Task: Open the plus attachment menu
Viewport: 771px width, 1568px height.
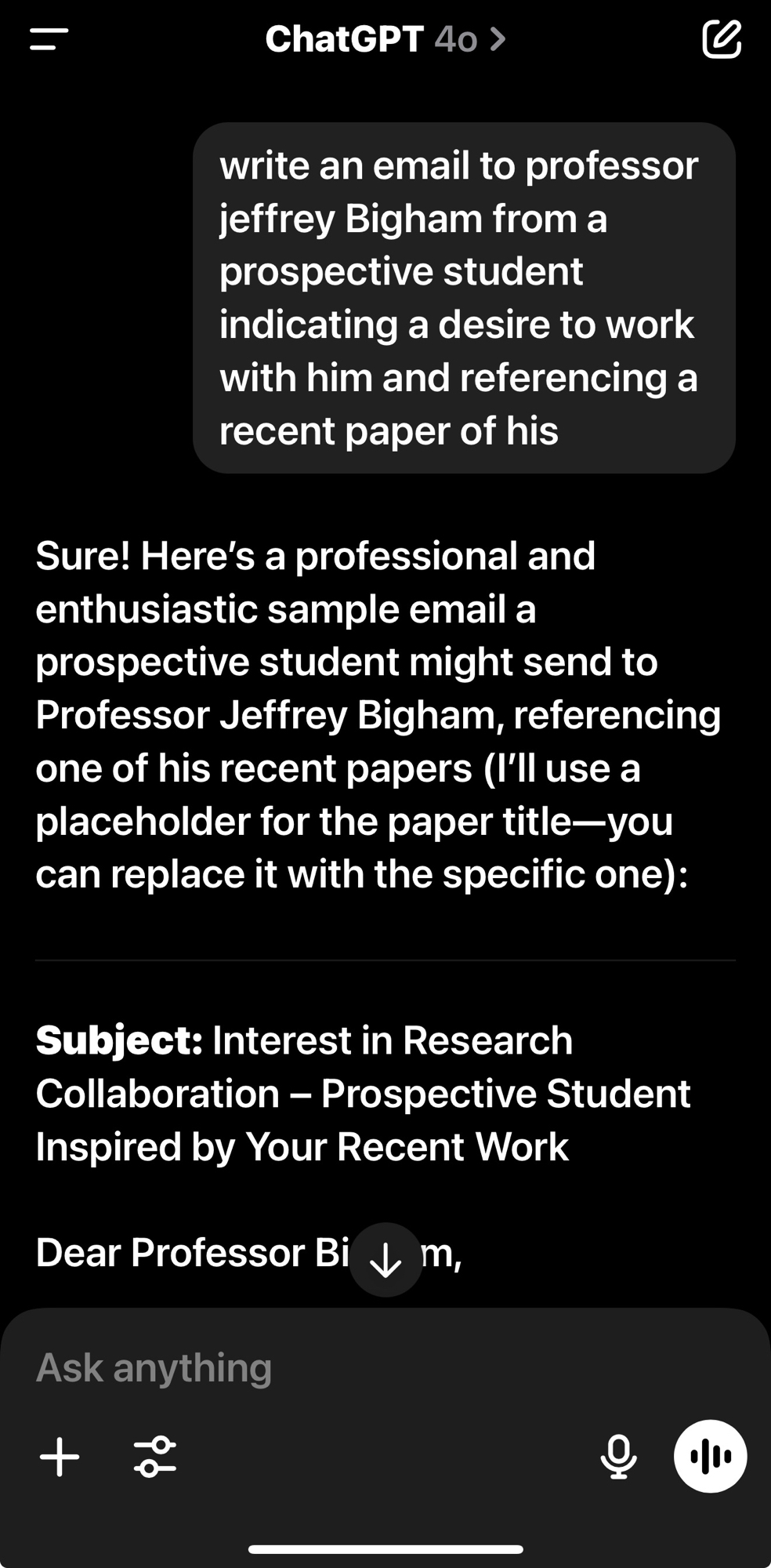Action: tap(60, 1457)
